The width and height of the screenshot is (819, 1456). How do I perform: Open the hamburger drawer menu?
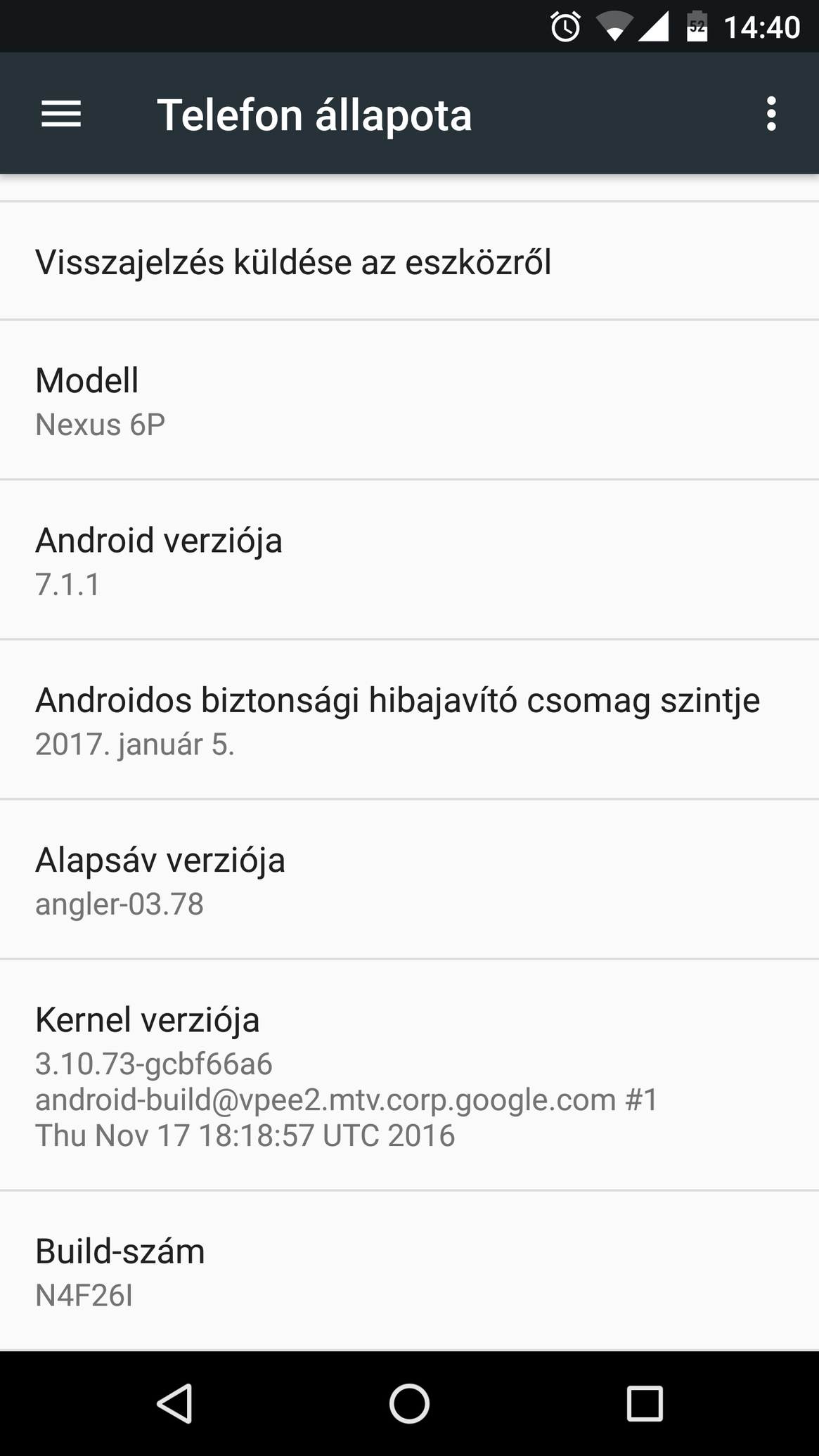pos(61,114)
